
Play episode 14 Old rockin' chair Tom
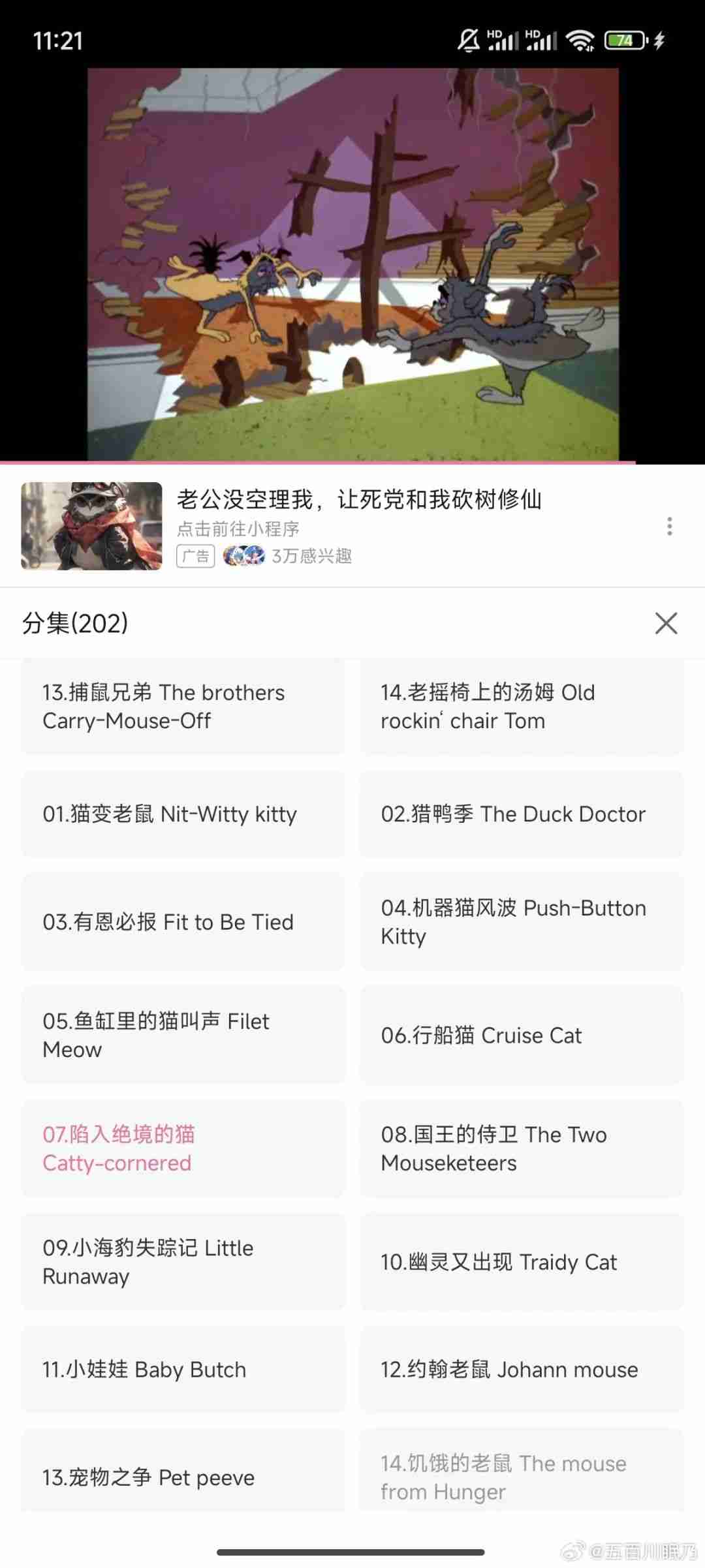[x=521, y=707]
